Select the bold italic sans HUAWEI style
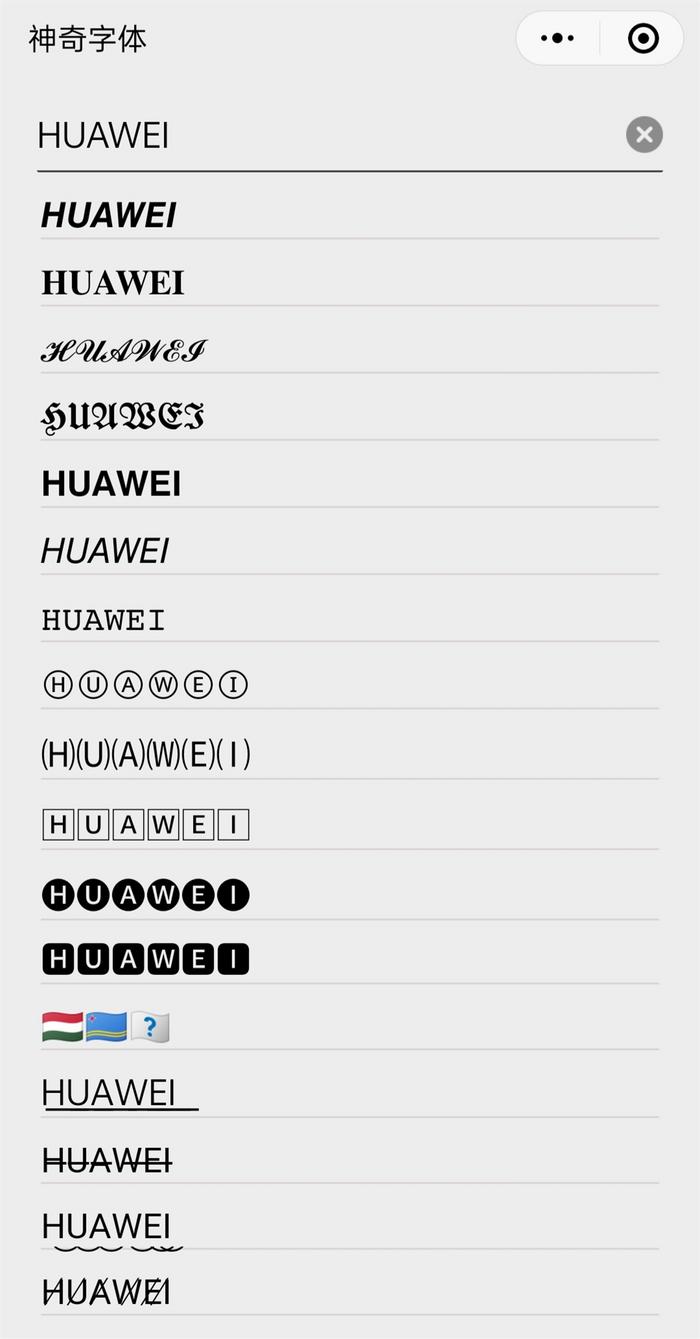 (x=349, y=215)
